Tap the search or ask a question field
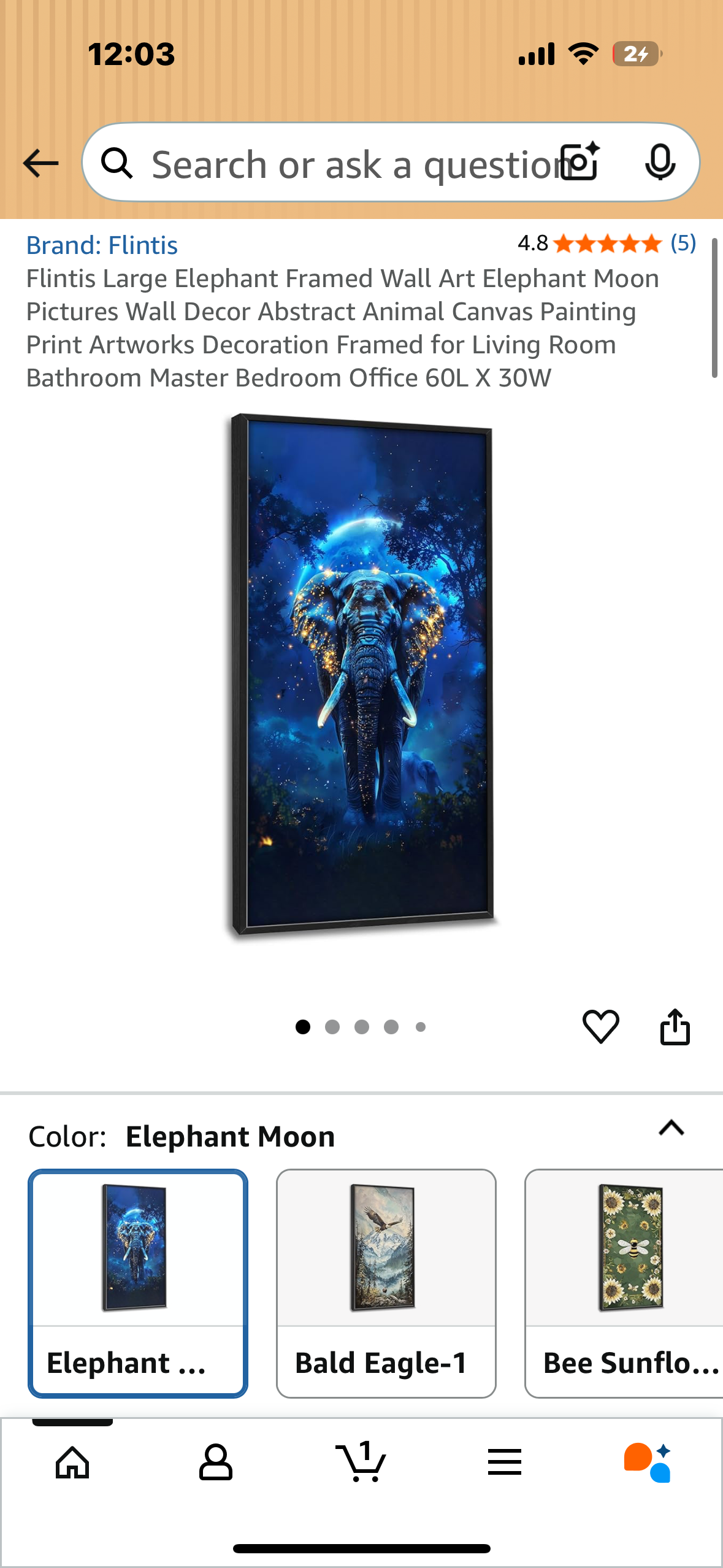 [x=331, y=164]
